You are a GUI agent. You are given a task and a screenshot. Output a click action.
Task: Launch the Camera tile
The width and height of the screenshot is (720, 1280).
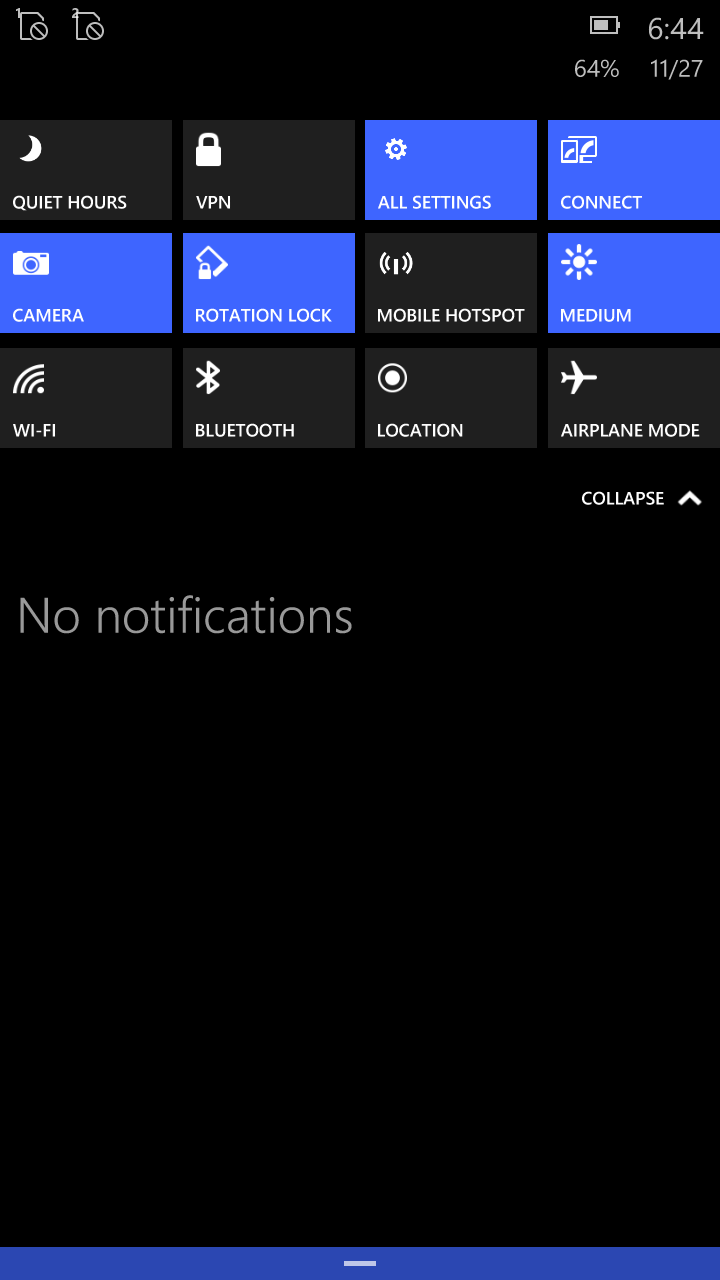[86, 283]
